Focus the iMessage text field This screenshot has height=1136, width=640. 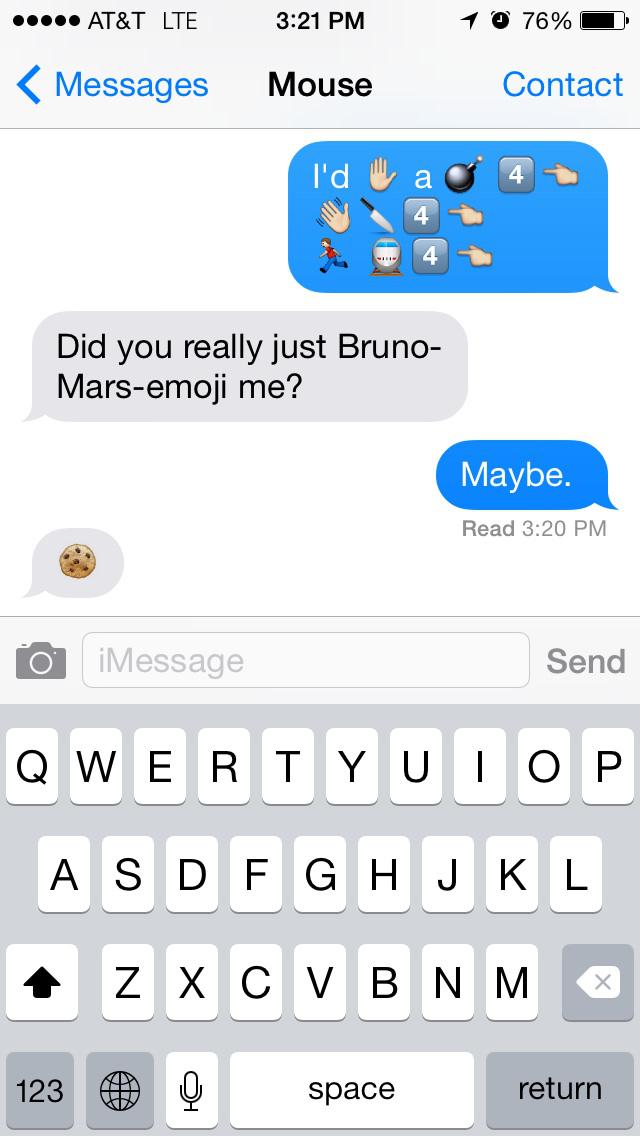305,661
